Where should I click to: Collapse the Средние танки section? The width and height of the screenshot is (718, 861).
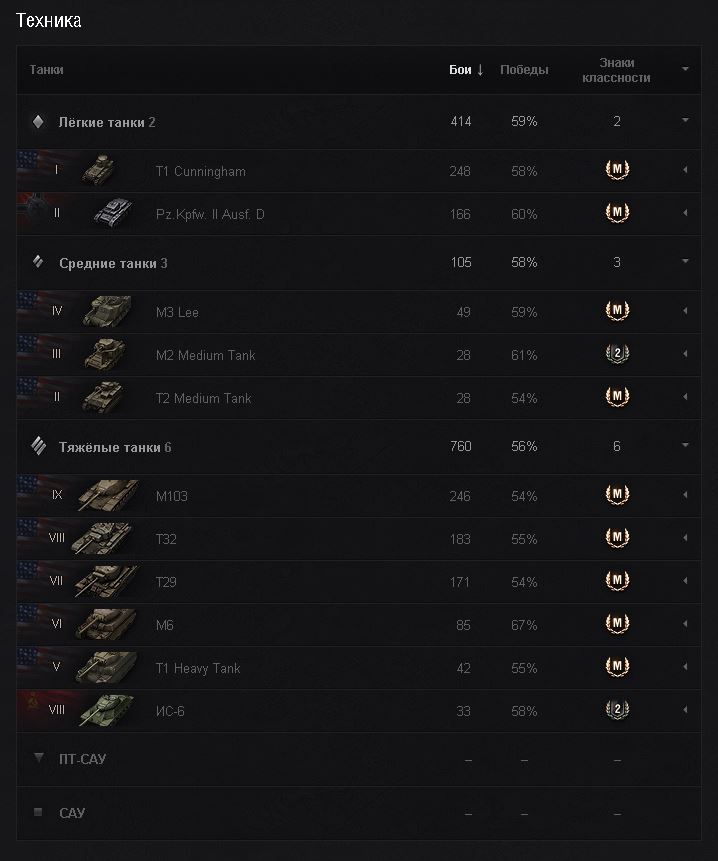(685, 262)
